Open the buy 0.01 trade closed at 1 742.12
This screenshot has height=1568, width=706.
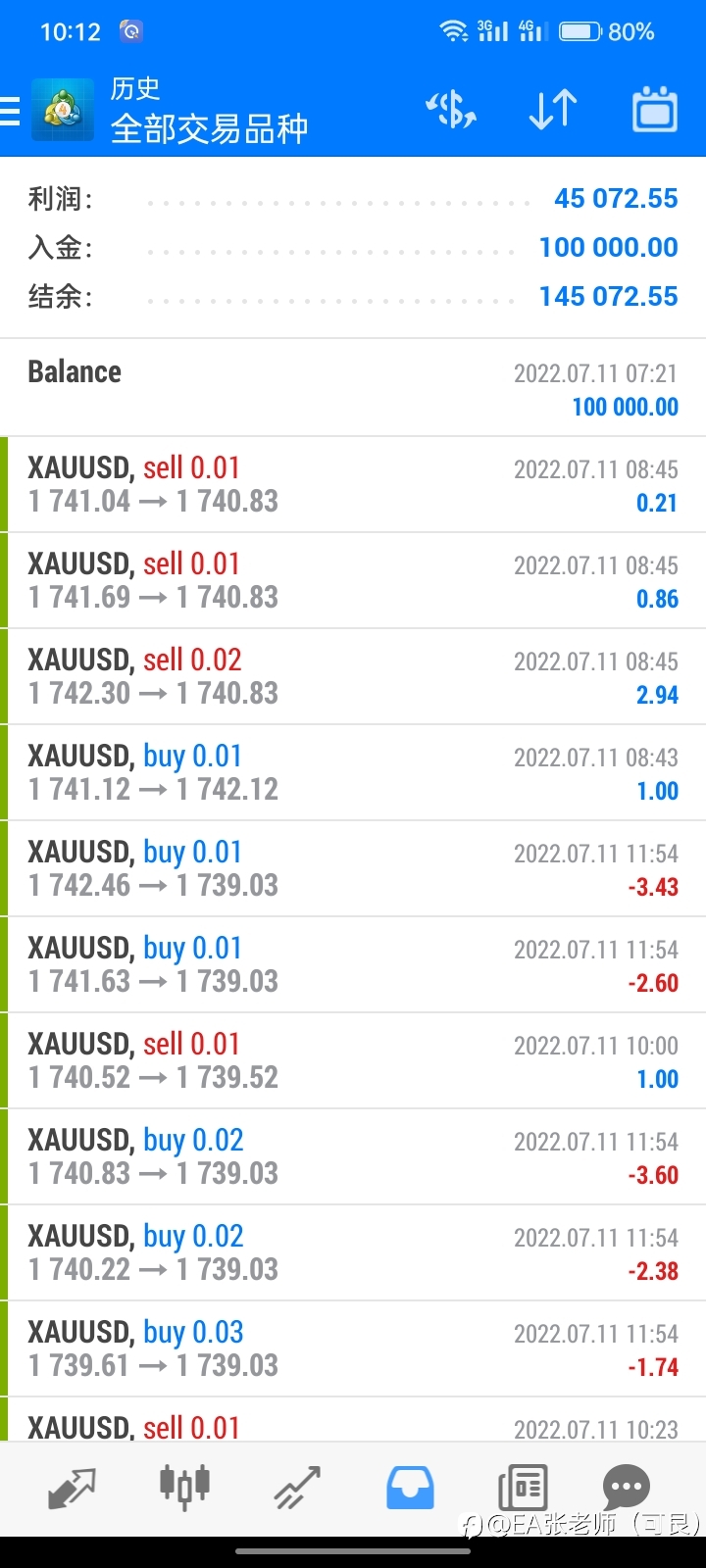[x=353, y=772]
